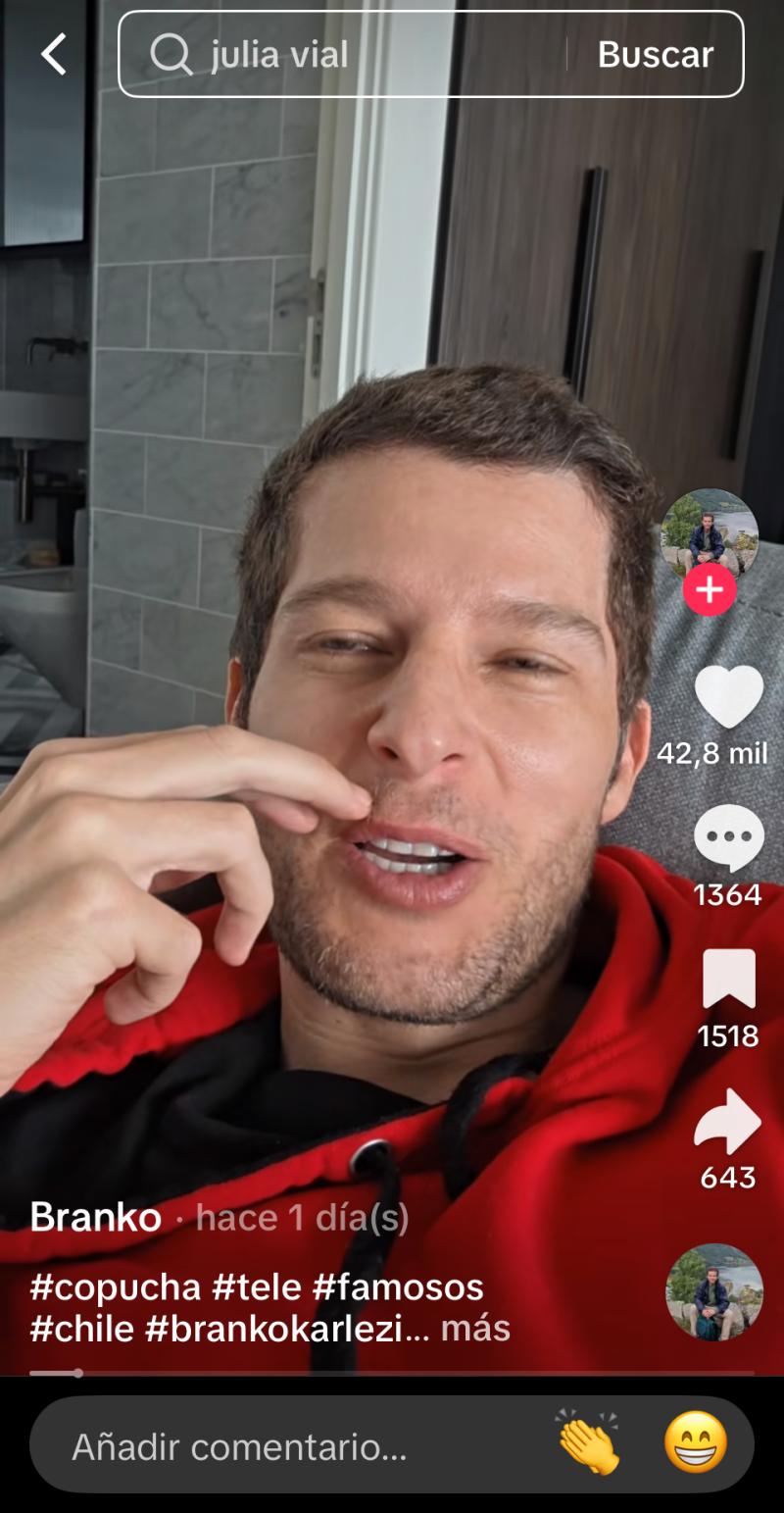Send the clapping hands emoji
Image resolution: width=784 pixels, height=1513 pixels.
[x=588, y=1443]
